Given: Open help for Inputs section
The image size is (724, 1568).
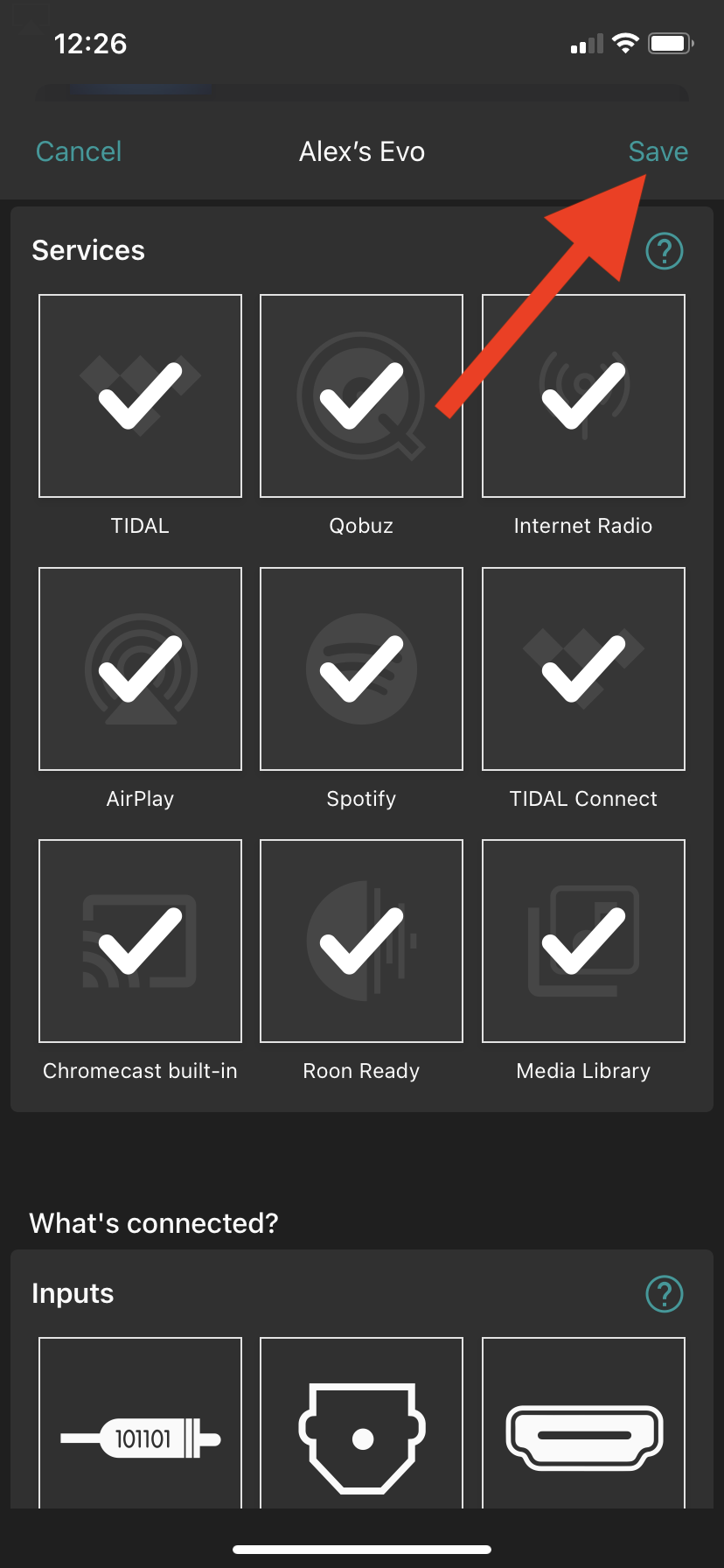Looking at the screenshot, I should (x=664, y=1293).
